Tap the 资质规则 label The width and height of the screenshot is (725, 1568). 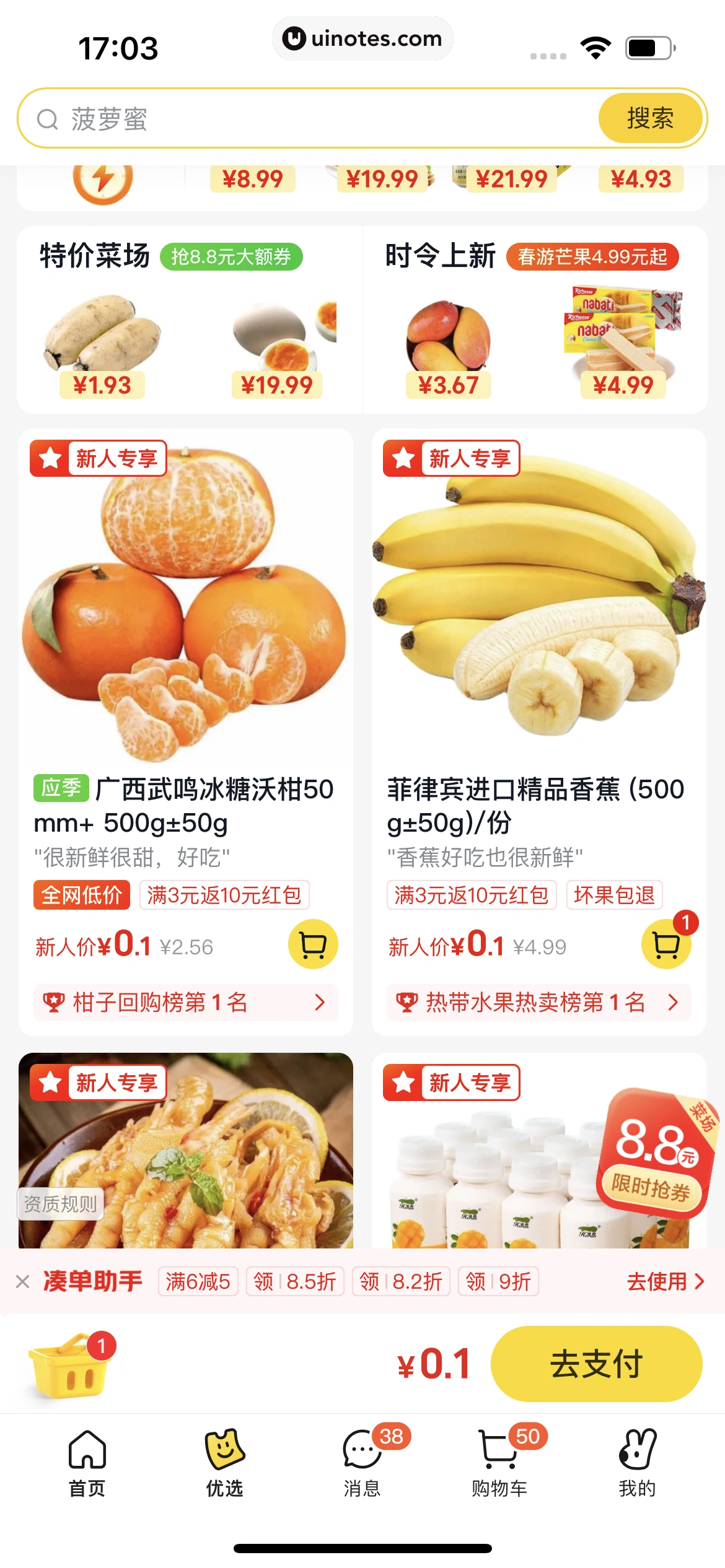point(60,1204)
